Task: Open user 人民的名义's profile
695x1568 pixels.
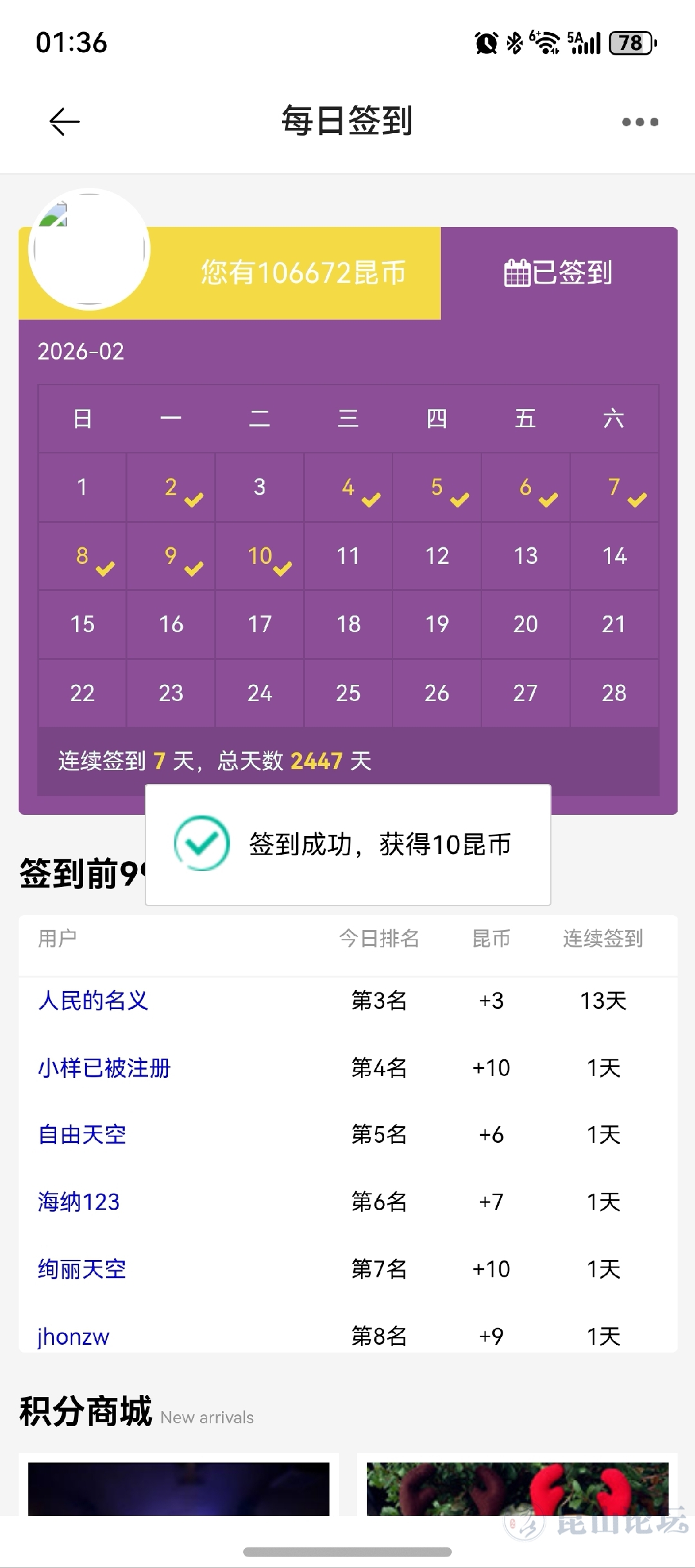Action: click(93, 1000)
